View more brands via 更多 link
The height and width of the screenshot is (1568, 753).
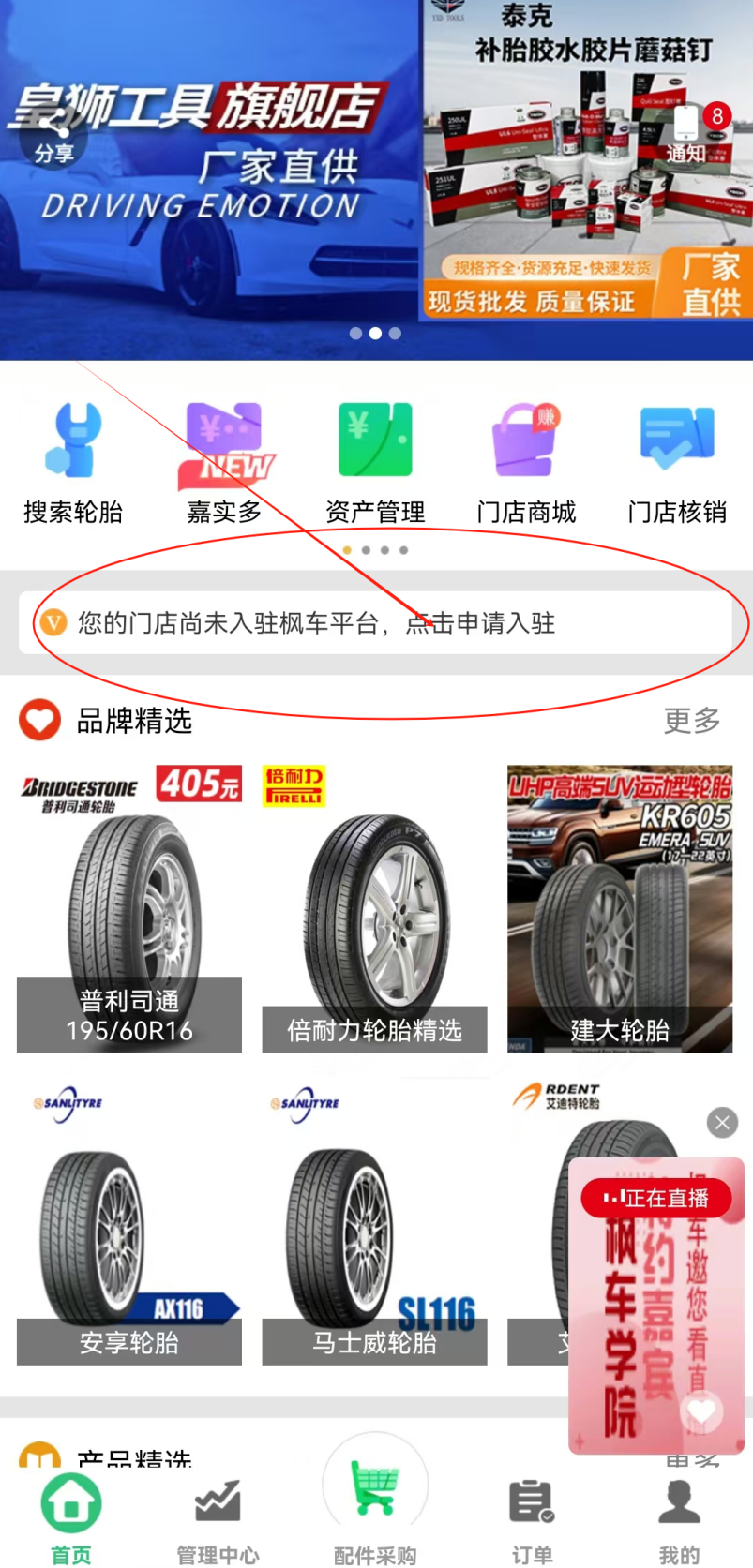(x=691, y=721)
